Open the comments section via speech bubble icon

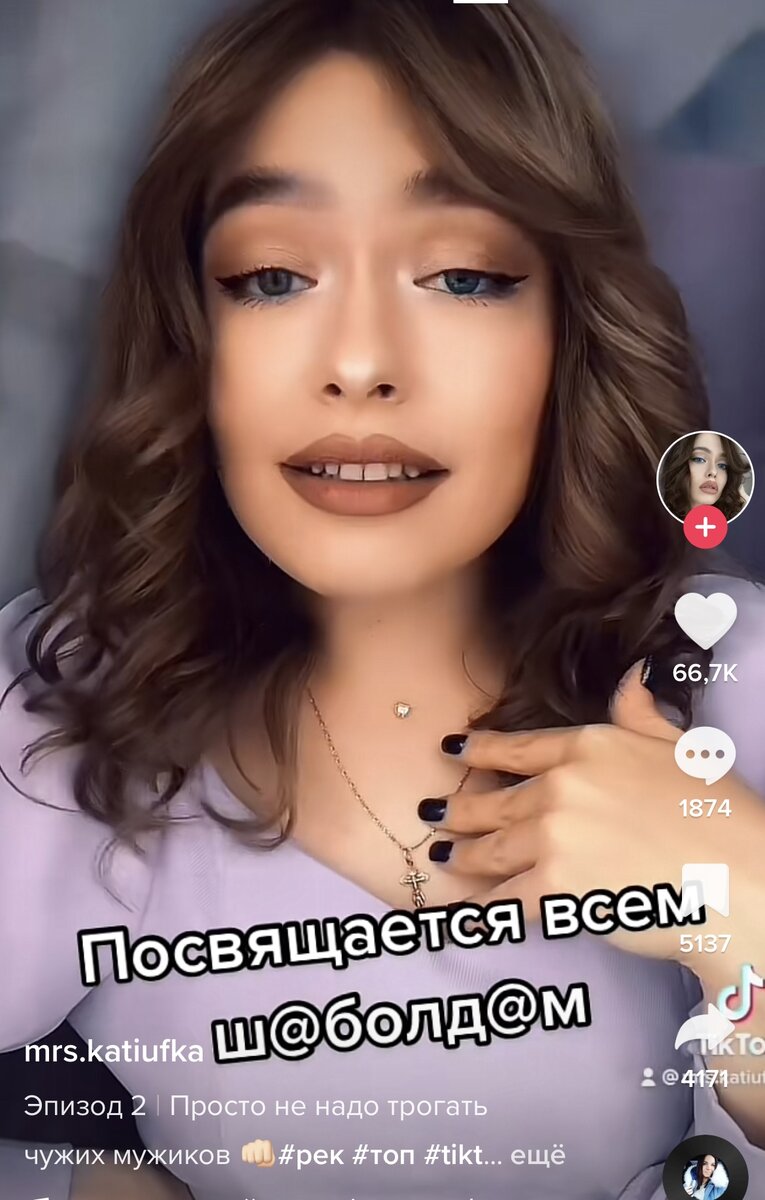(706, 752)
